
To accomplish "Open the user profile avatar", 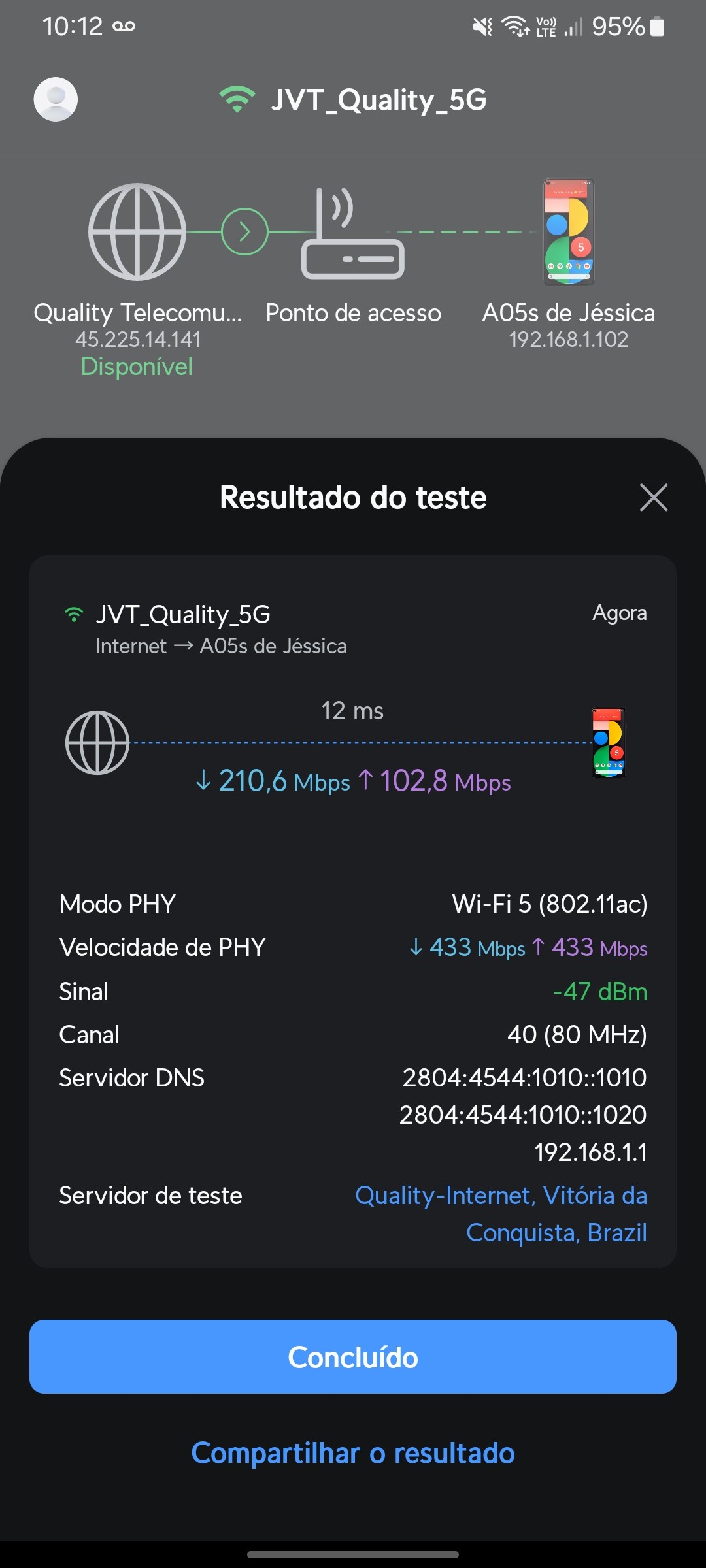I will (x=56, y=99).
